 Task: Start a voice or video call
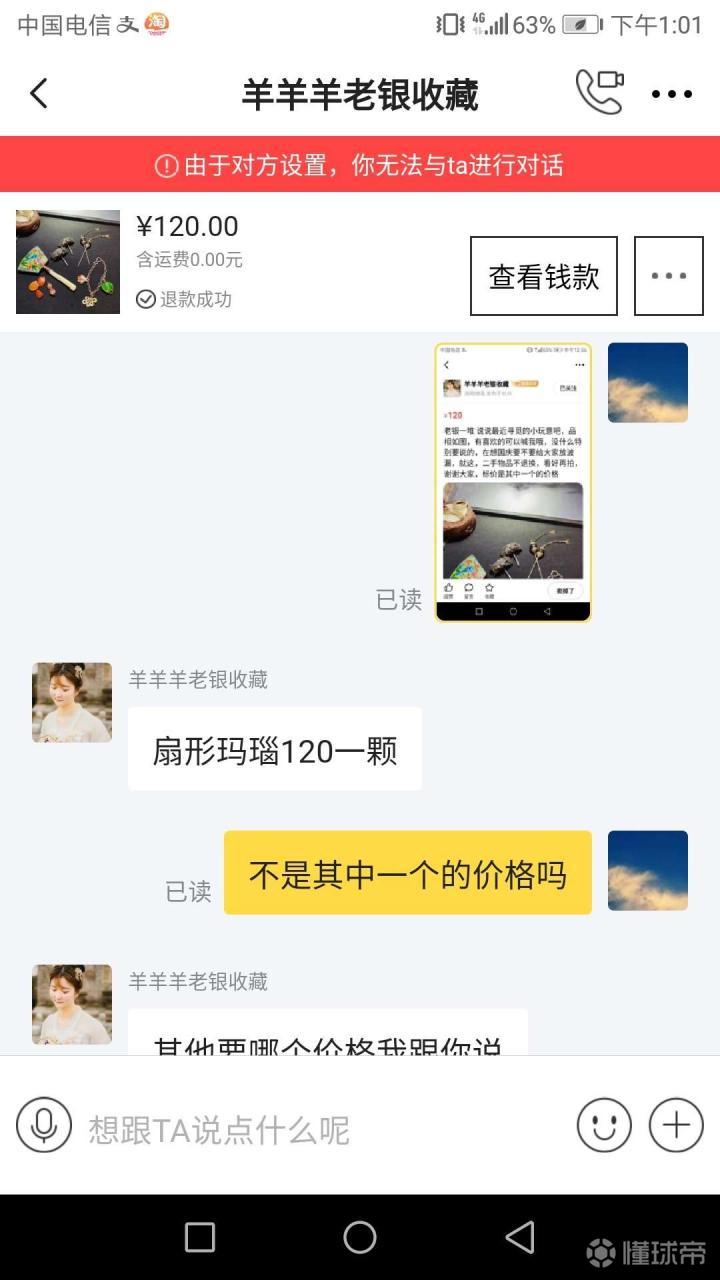(x=600, y=92)
